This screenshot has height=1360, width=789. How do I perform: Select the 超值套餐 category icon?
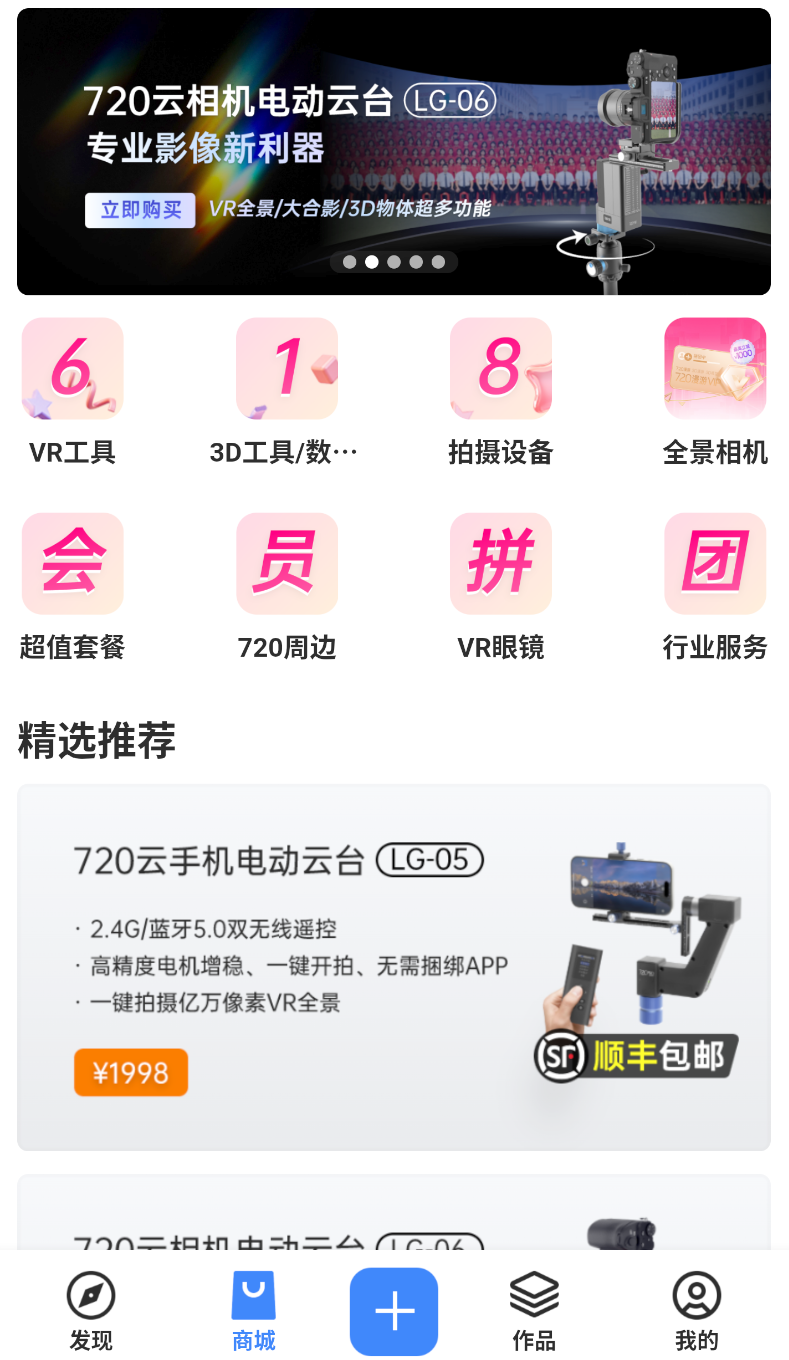pos(71,563)
